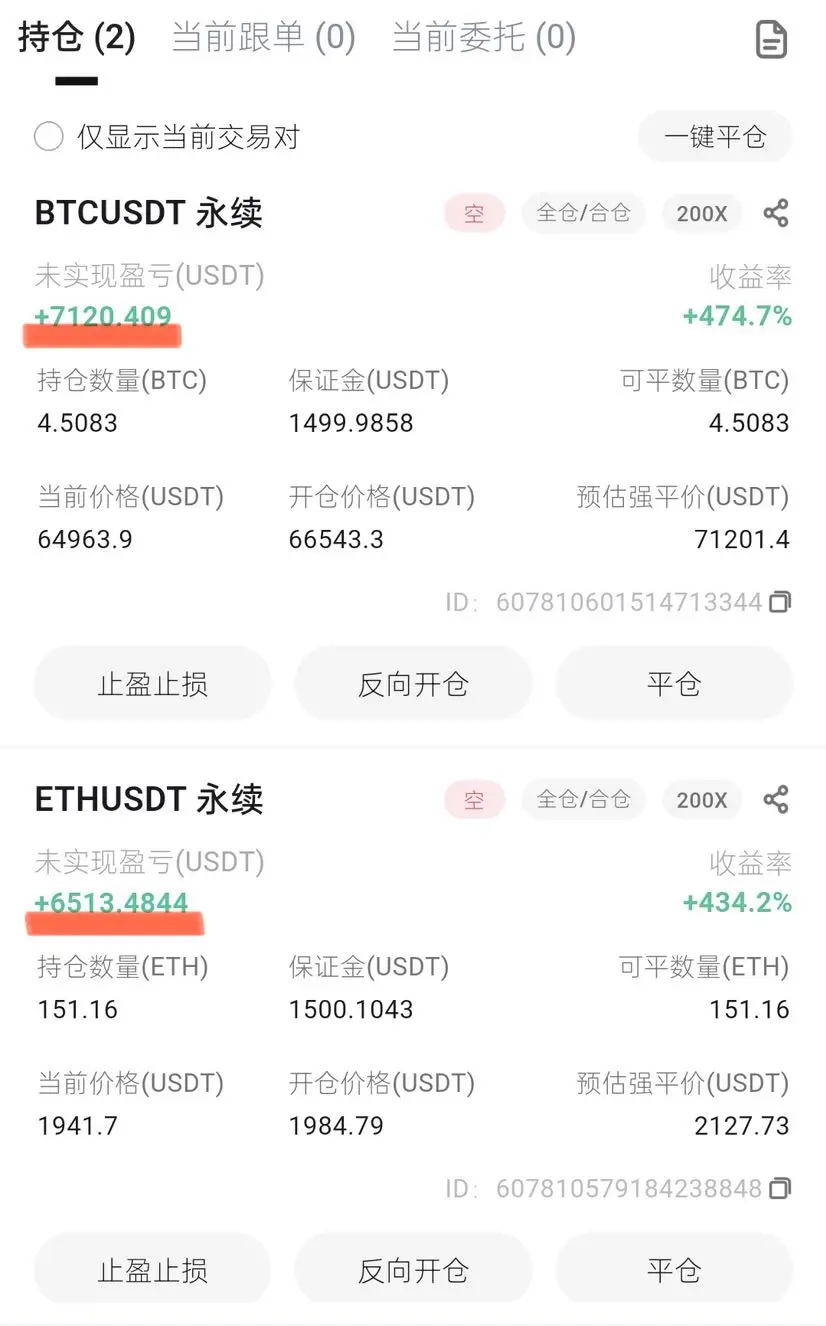Tap the 200X leverage chip for ETHUSDT
Screen dimensions: 826x1326
pos(702,800)
